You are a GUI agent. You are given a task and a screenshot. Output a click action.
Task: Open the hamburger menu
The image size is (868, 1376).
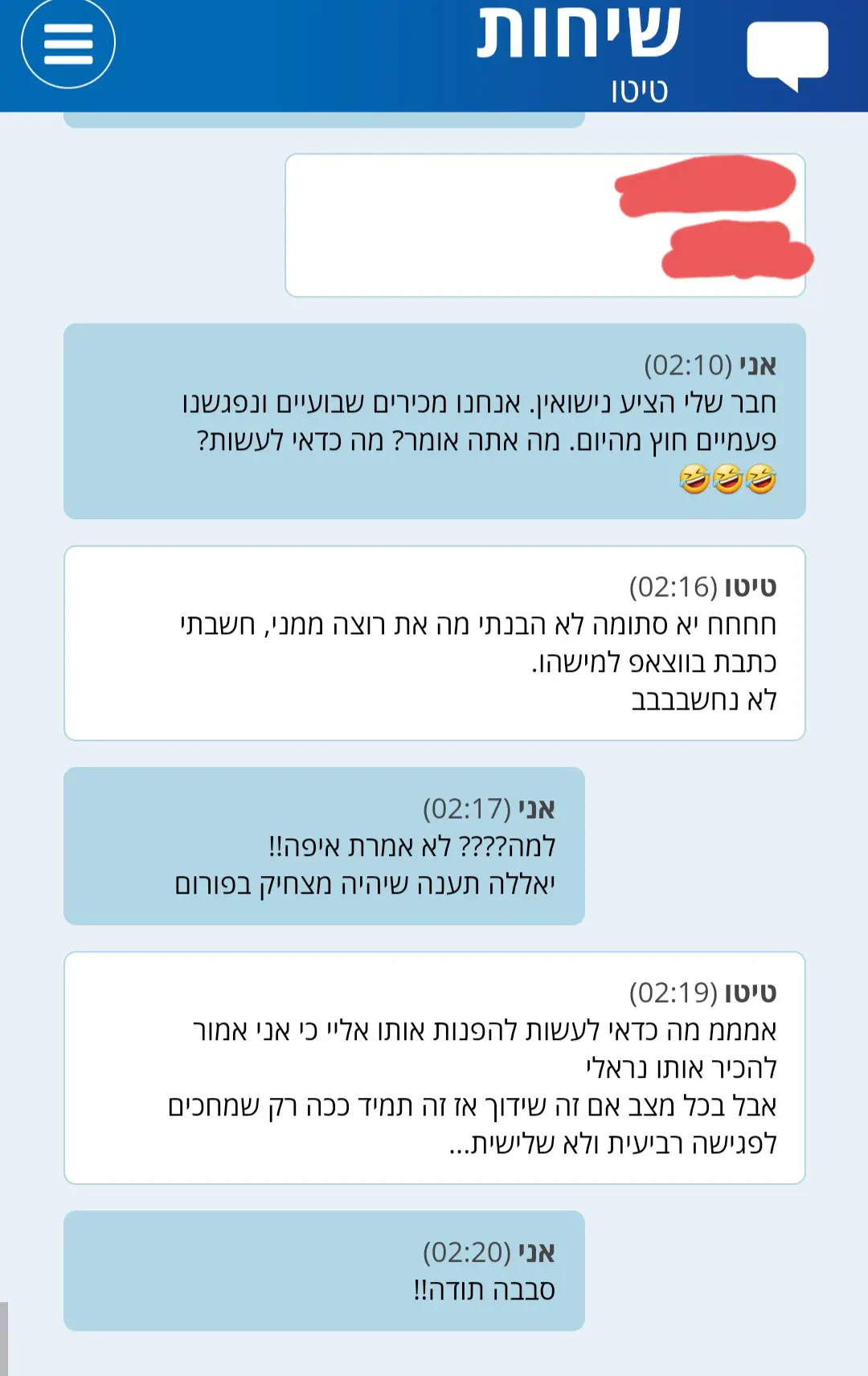68,43
